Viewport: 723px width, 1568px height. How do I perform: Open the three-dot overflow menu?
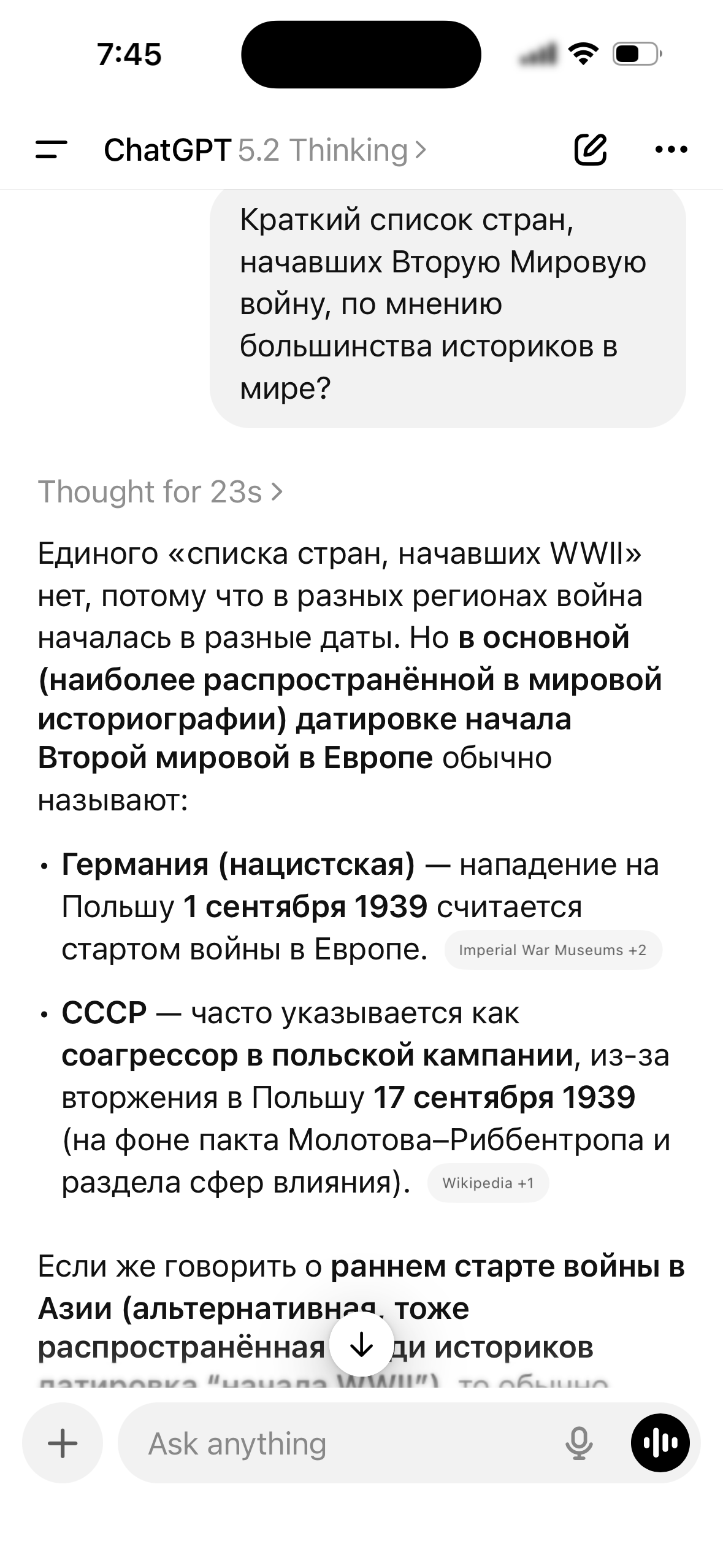[671, 149]
